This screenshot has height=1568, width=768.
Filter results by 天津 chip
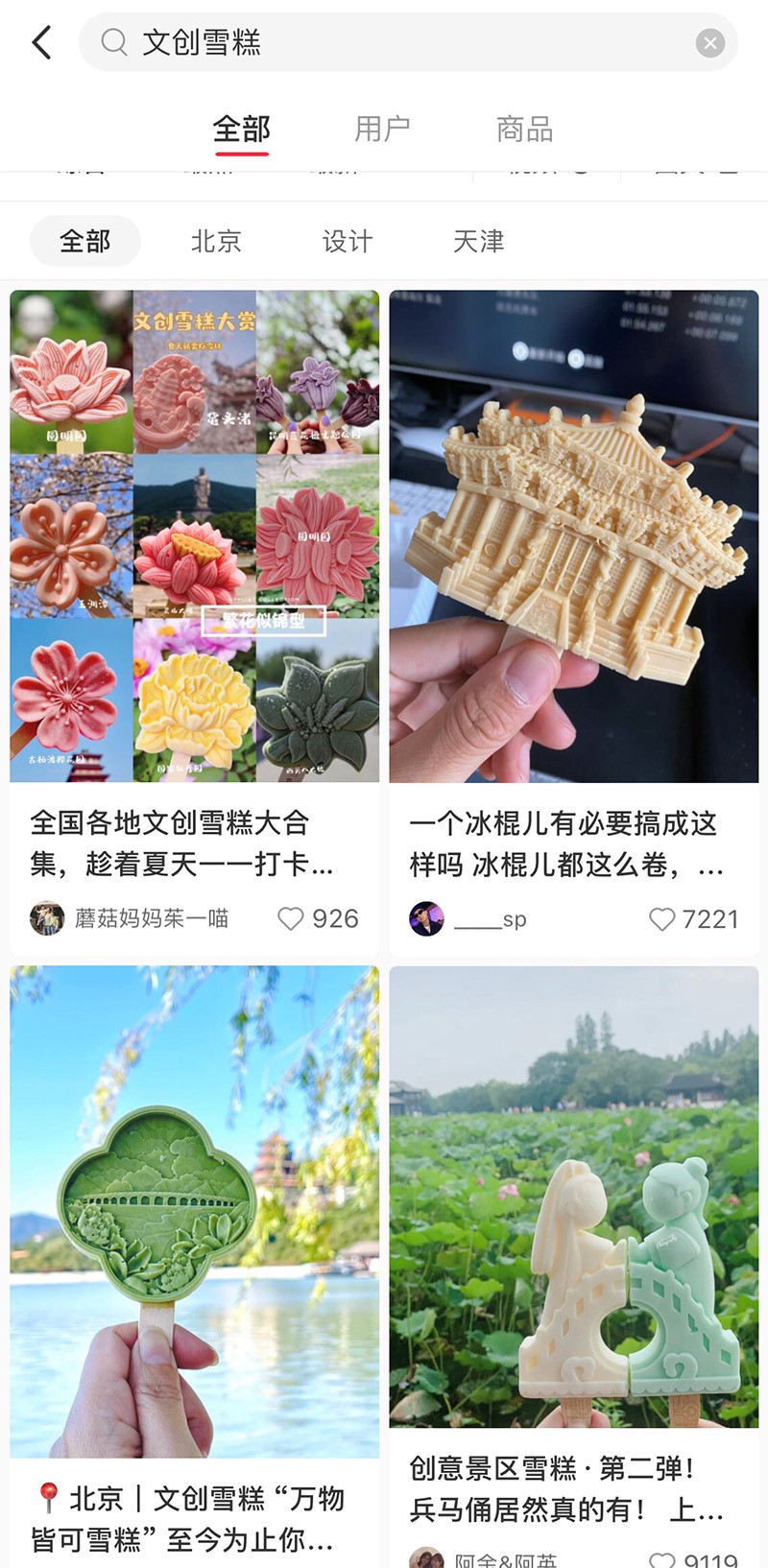pos(478,241)
